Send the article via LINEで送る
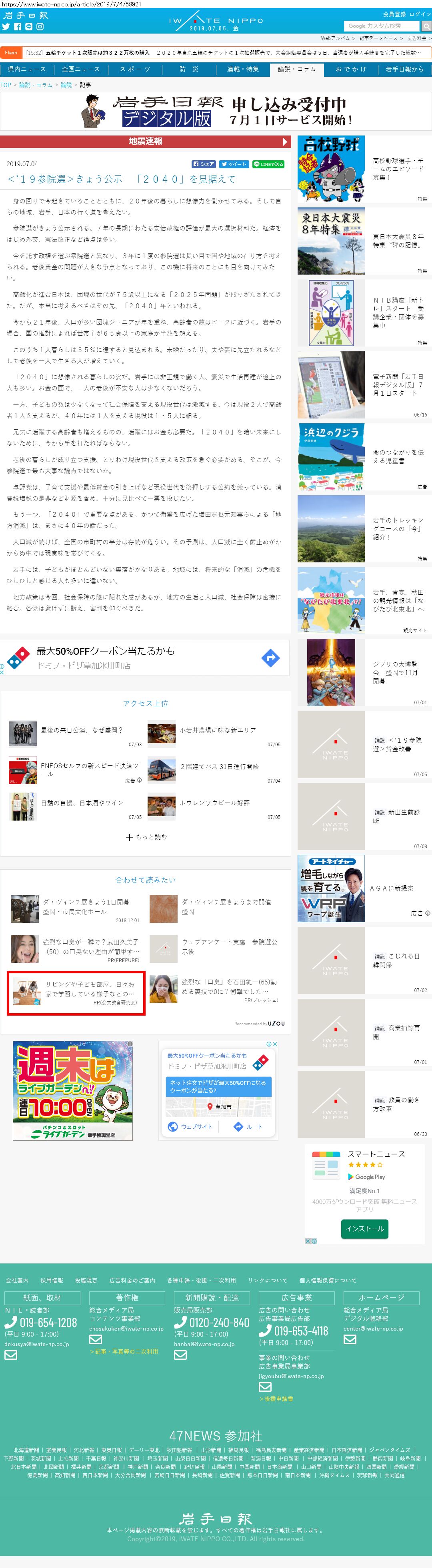 (268, 164)
